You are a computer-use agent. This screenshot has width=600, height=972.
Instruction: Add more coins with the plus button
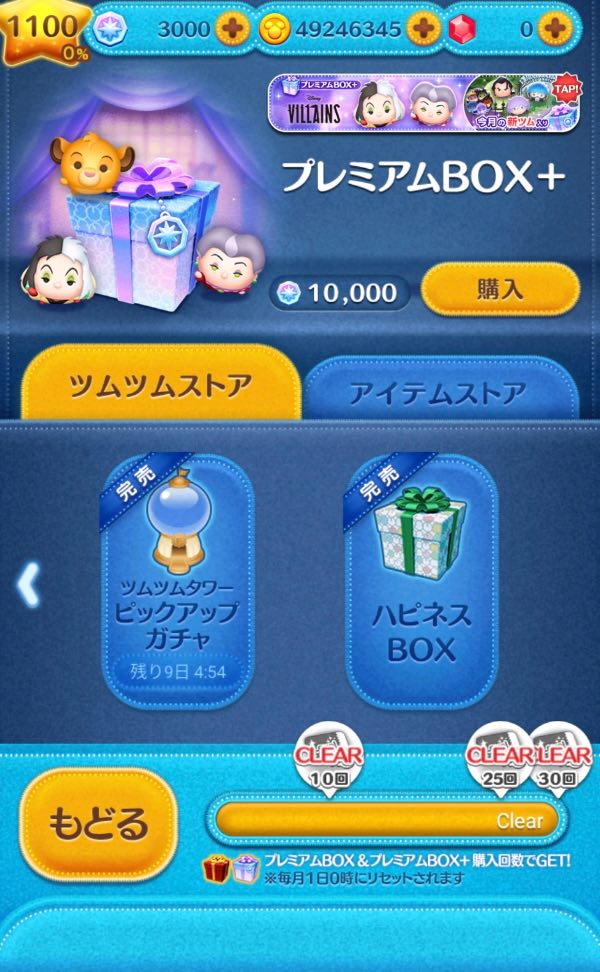(424, 28)
